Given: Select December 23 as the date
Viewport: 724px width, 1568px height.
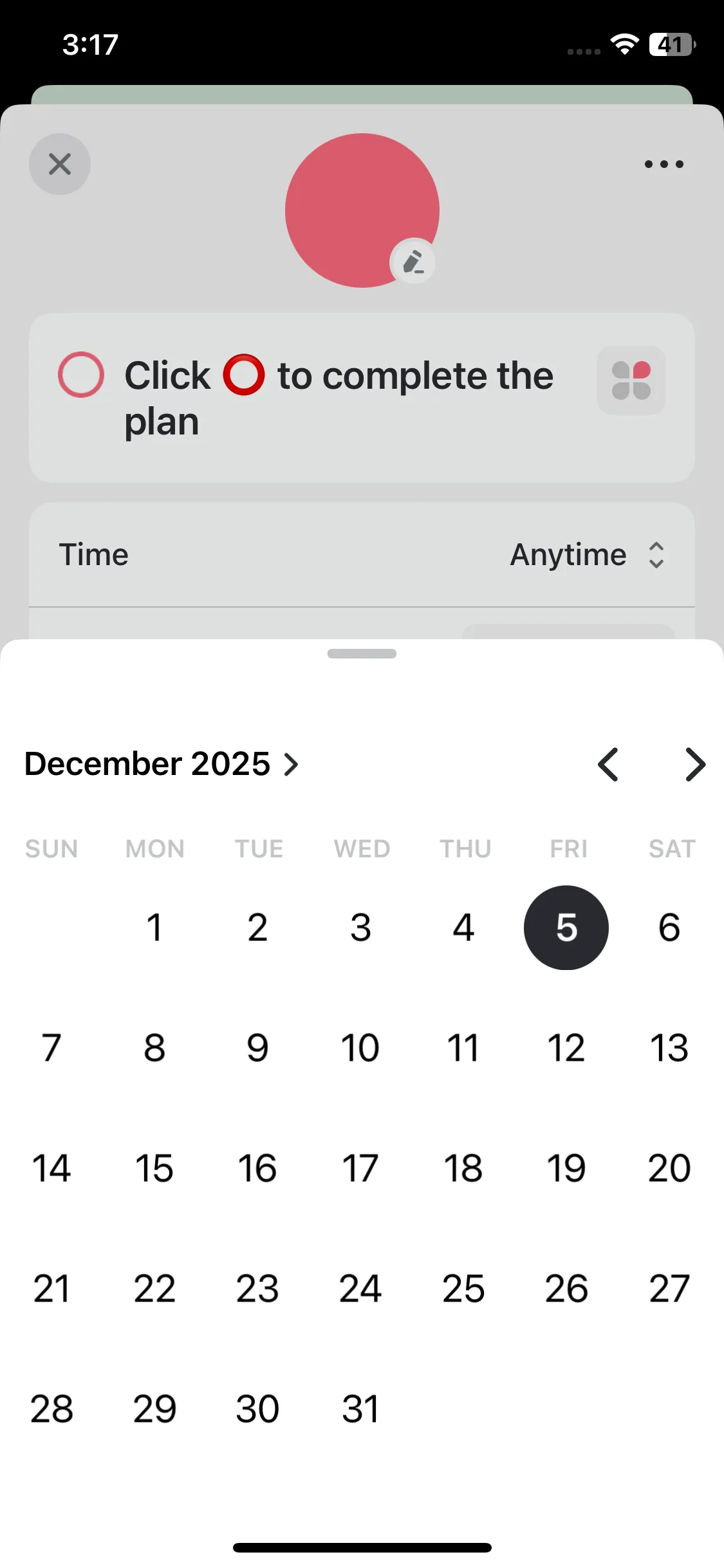Looking at the screenshot, I should (x=257, y=1289).
